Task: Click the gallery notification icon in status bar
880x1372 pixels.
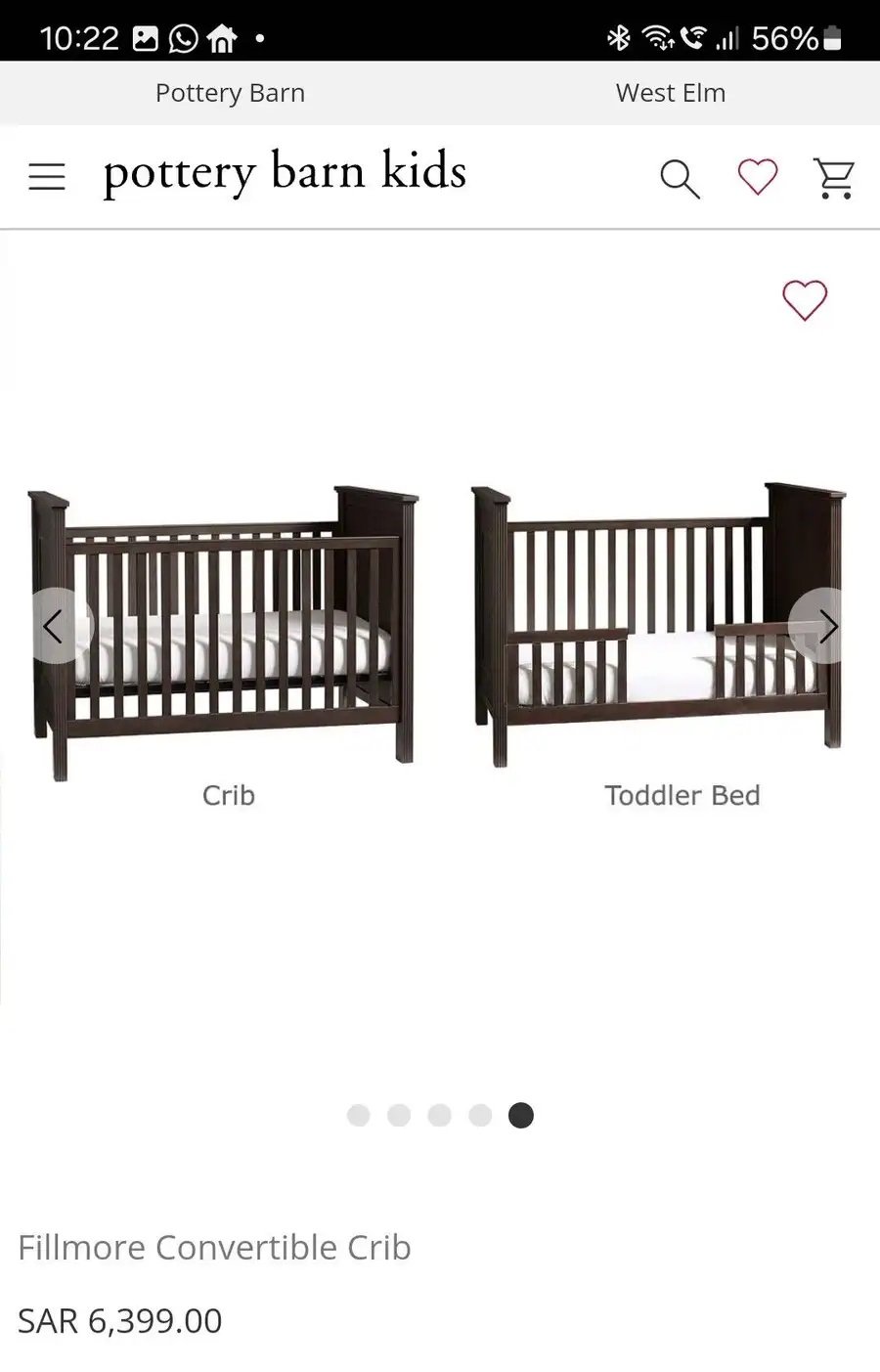Action: tap(145, 36)
